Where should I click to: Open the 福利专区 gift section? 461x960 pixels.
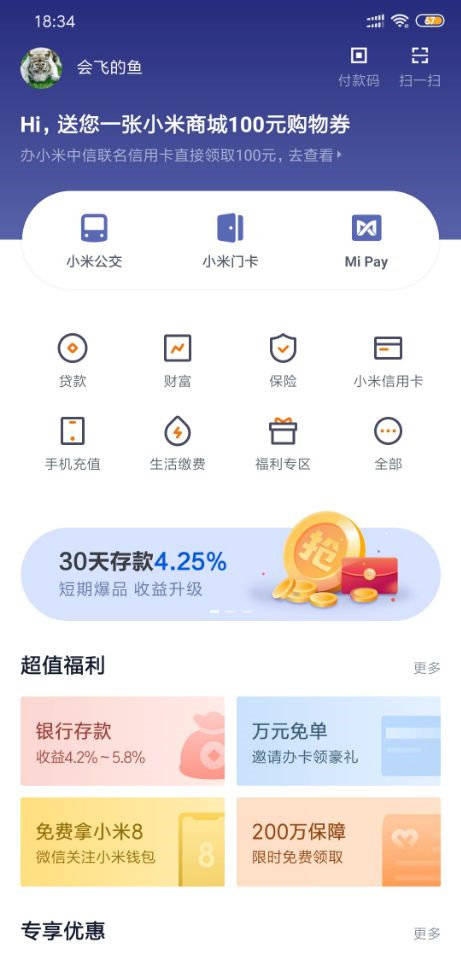click(x=283, y=444)
